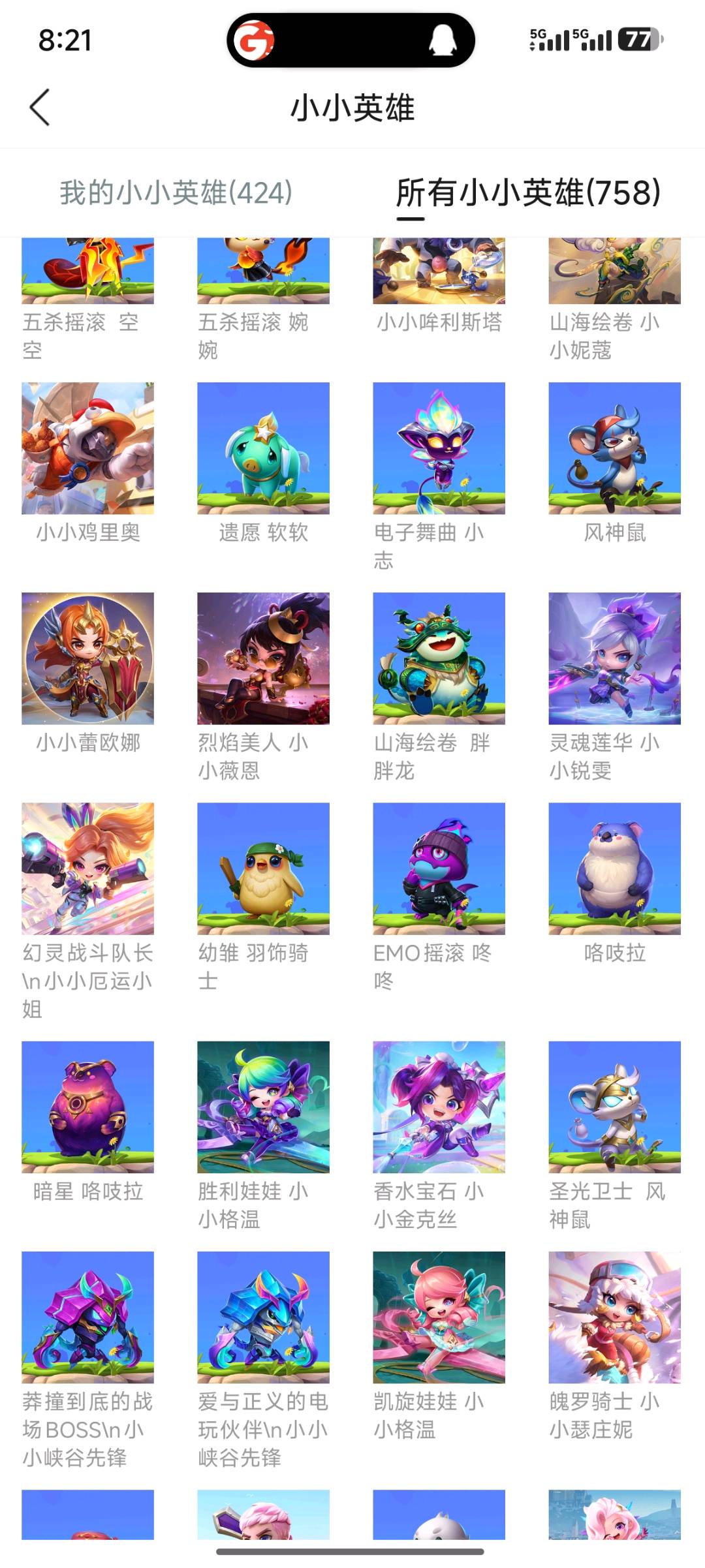
Task: Select the 所有小小英雄(758) tab
Action: click(529, 192)
